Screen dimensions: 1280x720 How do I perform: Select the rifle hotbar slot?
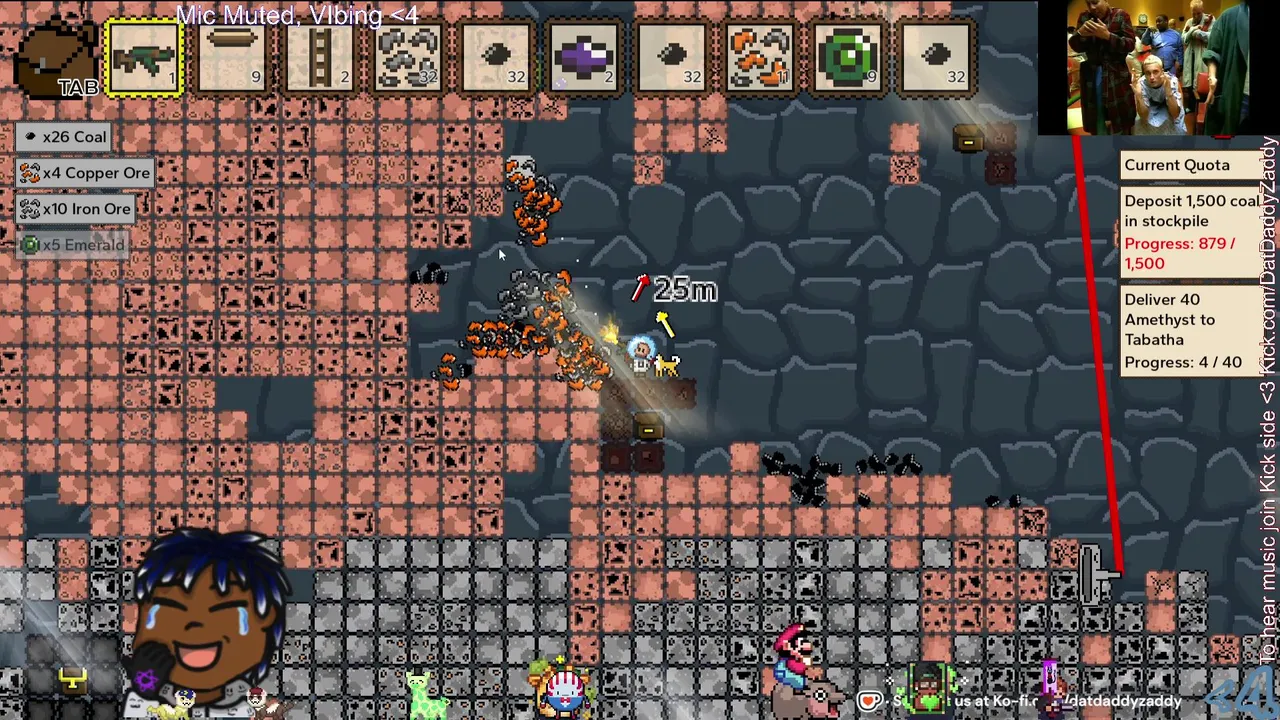tap(145, 58)
